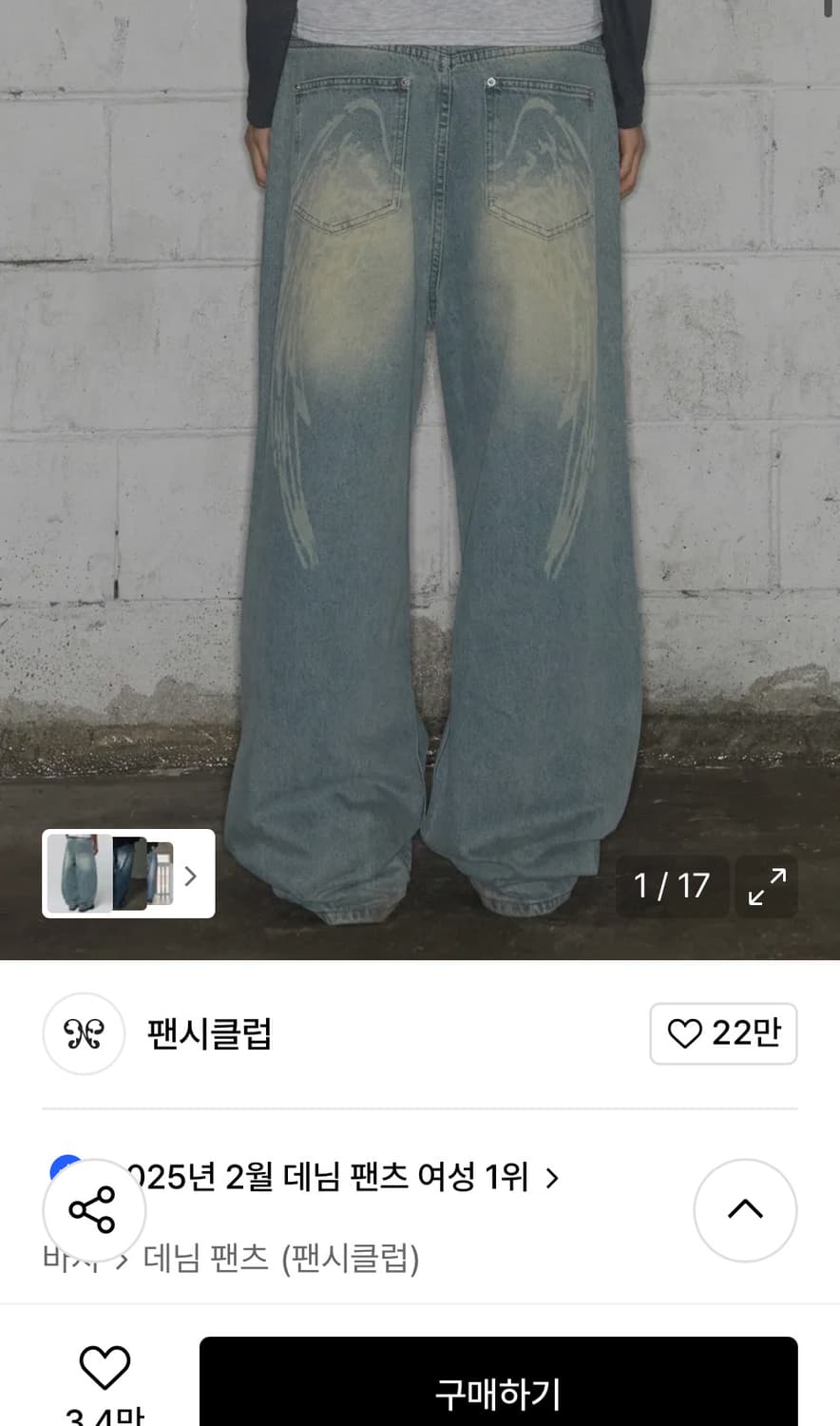The image size is (840, 1426).
Task: Click the right arrow icon on the thumbnail strip
Action: (190, 876)
